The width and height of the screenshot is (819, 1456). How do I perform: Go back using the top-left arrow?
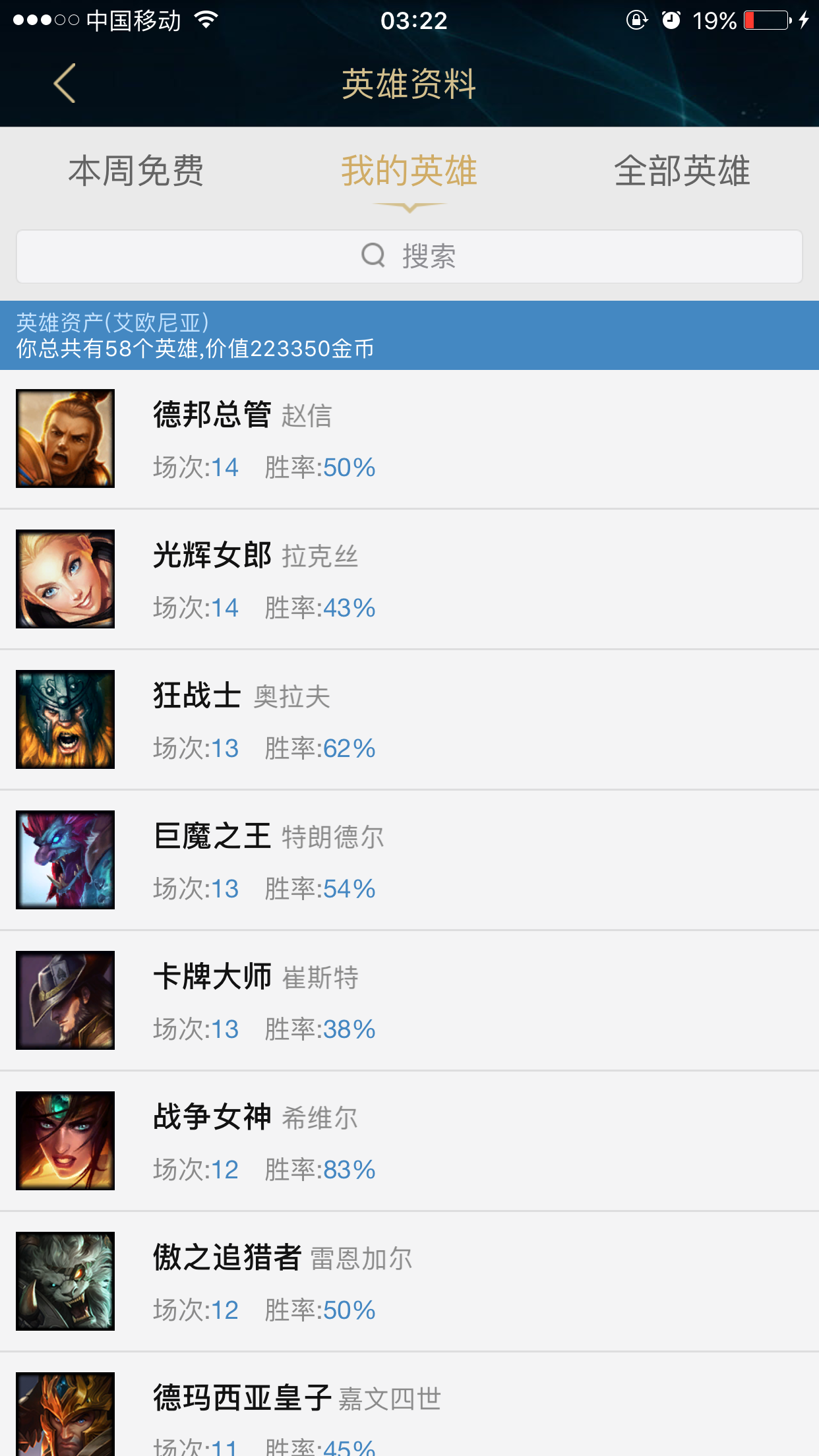(65, 83)
